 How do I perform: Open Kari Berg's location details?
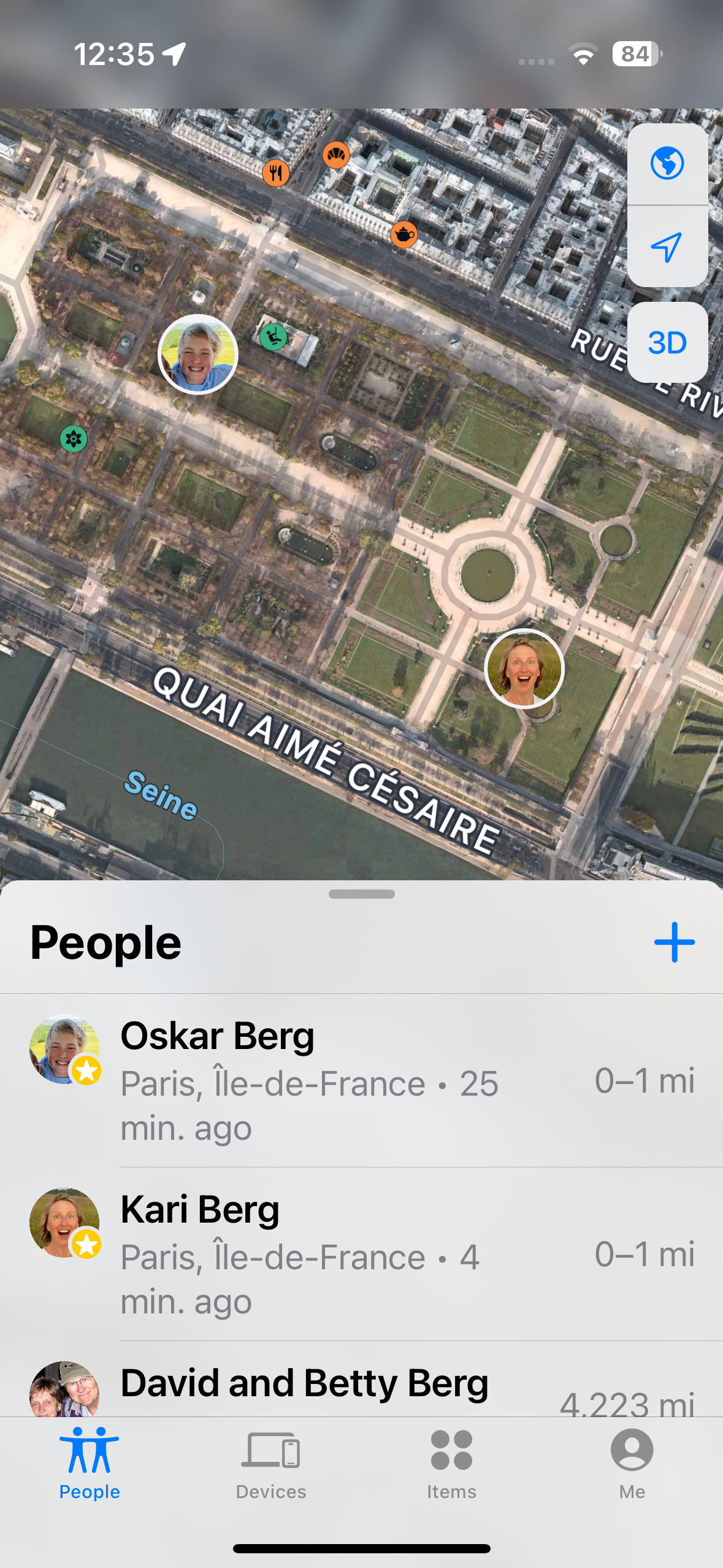coord(362,1253)
